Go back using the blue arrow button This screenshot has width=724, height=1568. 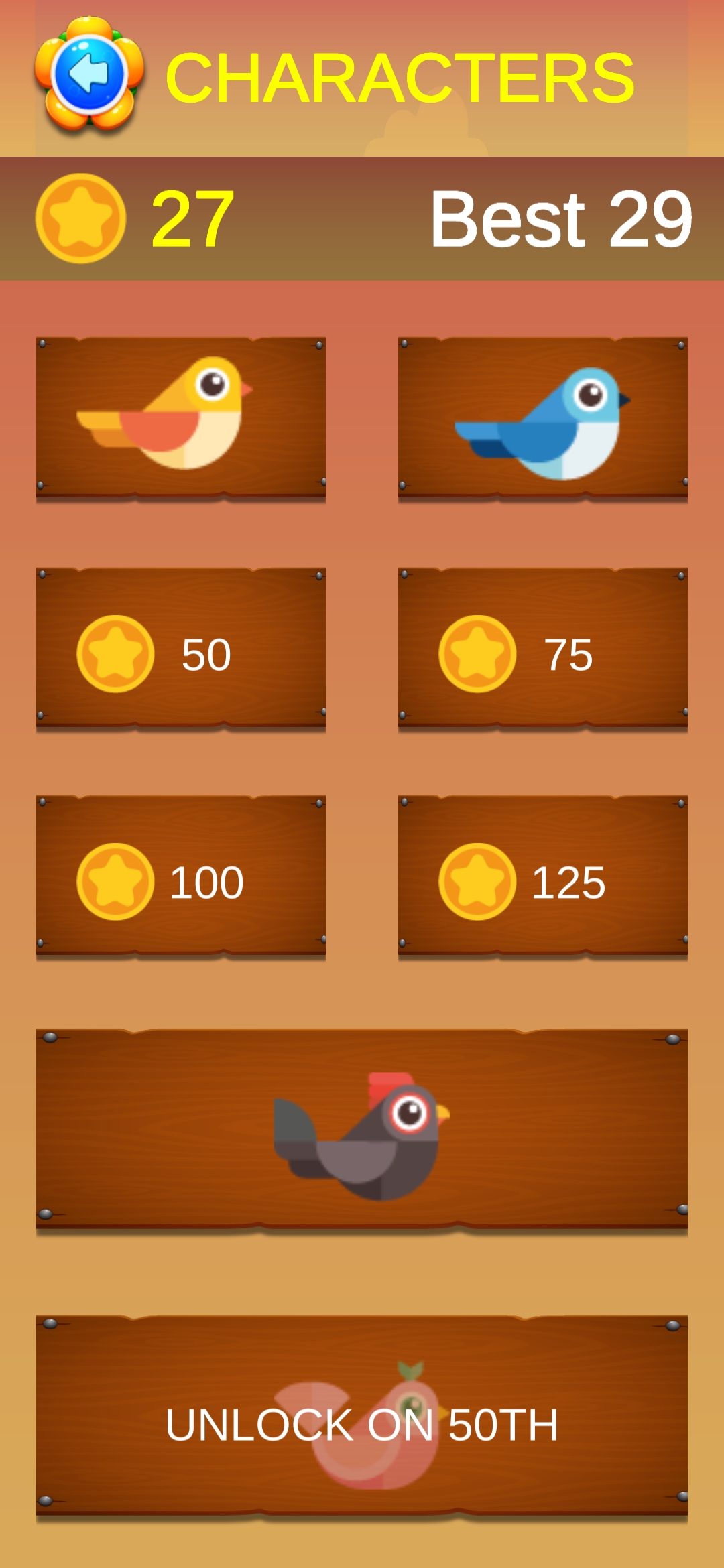[x=89, y=74]
